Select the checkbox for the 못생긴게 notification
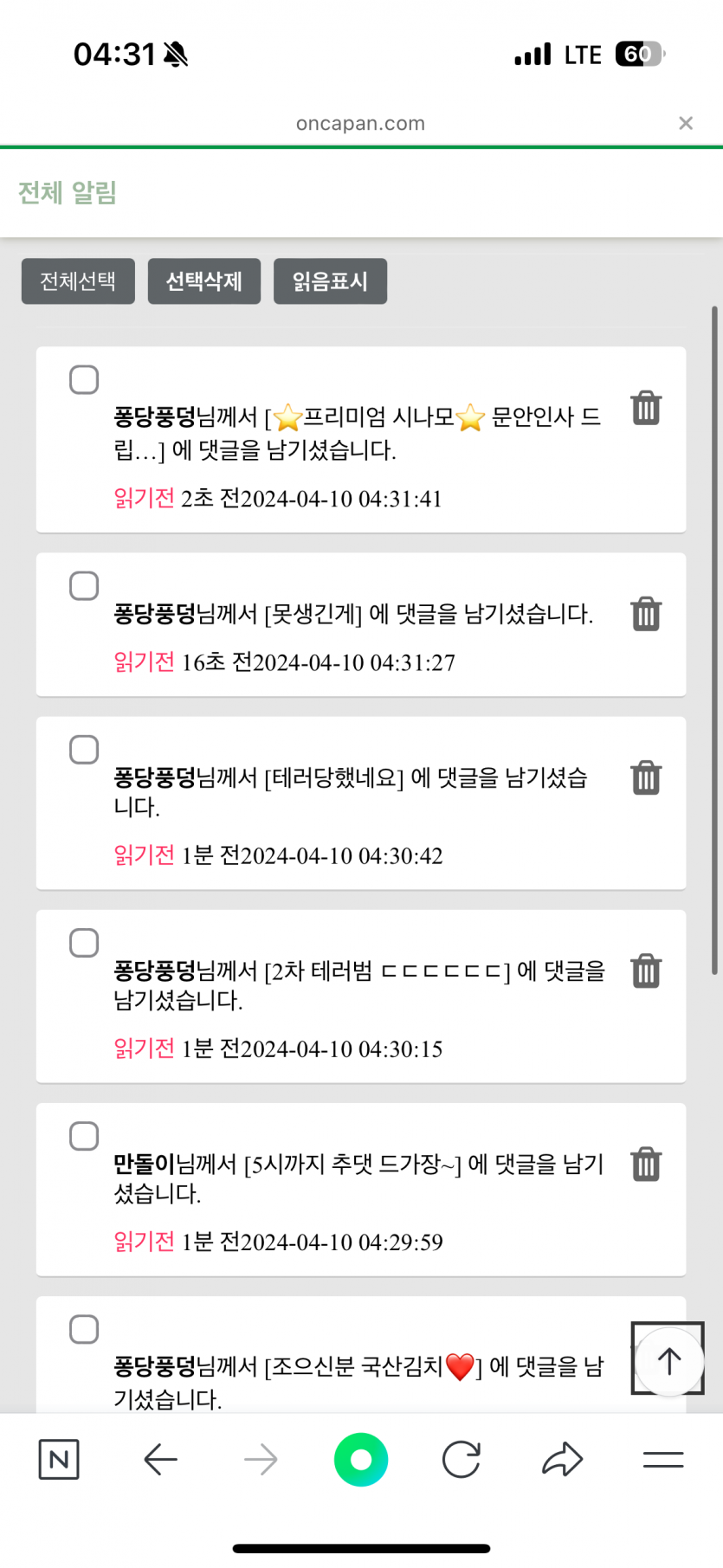Viewport: 723px width, 1568px height. point(84,586)
